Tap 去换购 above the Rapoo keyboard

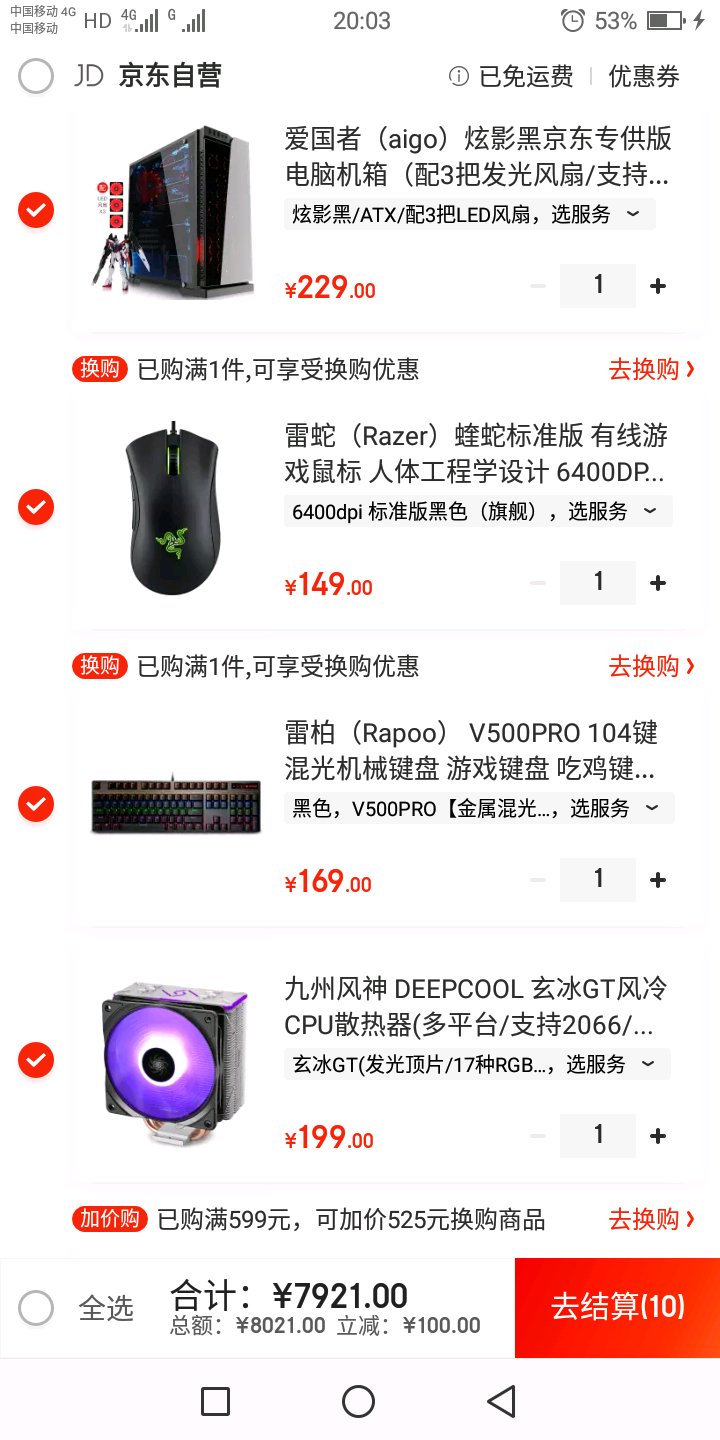click(651, 666)
